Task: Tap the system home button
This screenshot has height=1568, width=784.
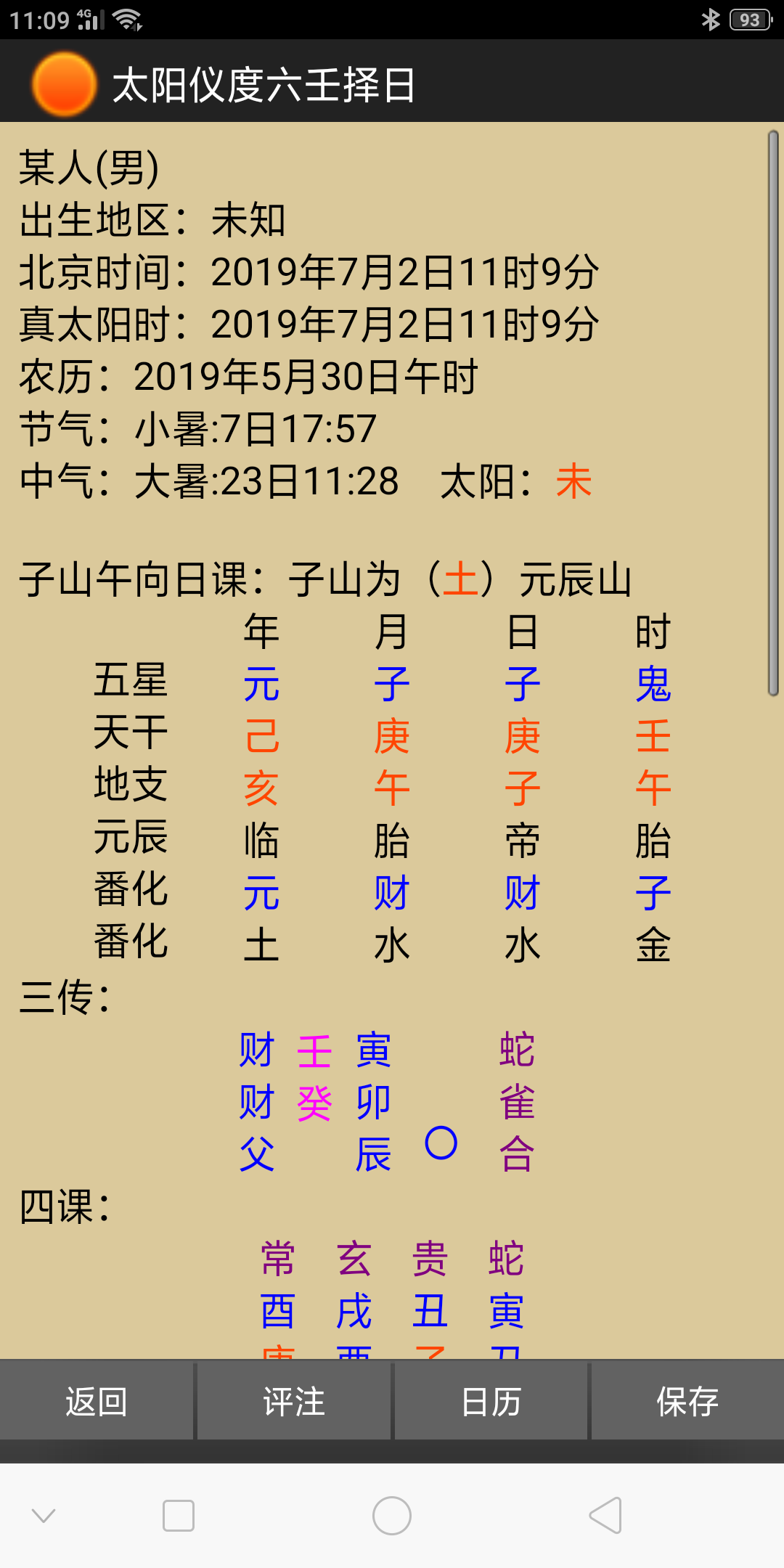Action: (x=392, y=1516)
